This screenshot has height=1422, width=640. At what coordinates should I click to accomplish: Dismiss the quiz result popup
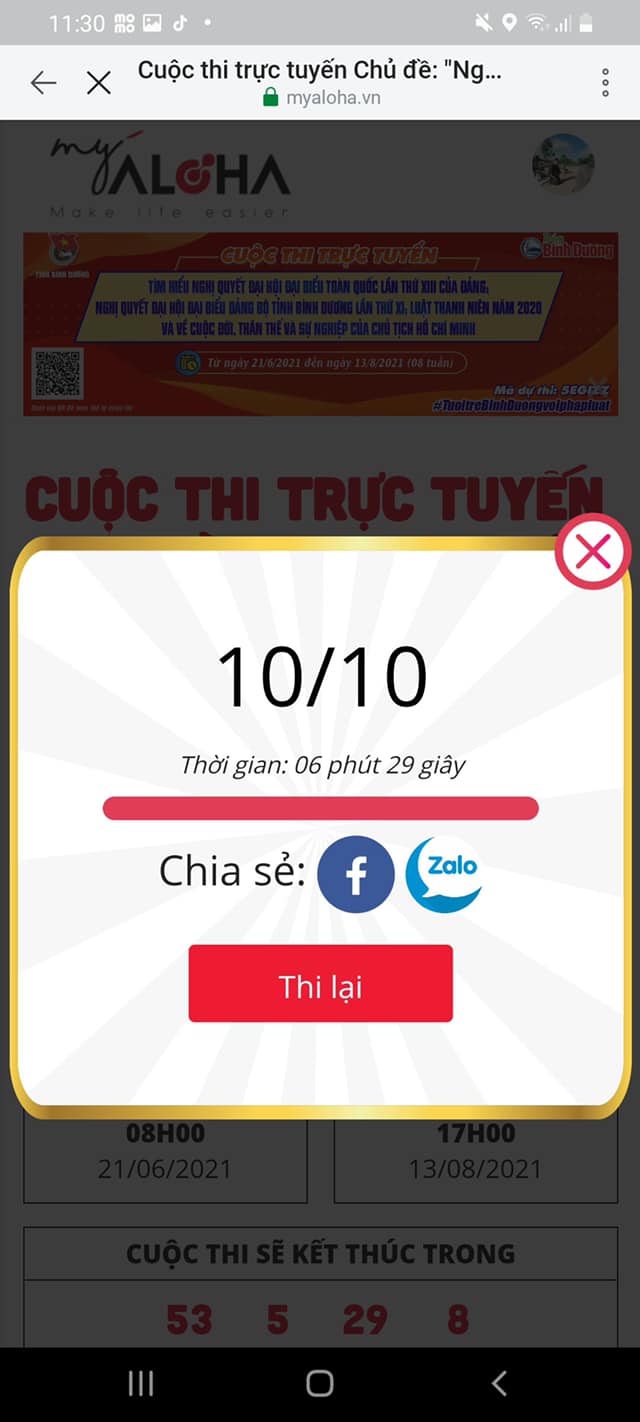pos(592,551)
